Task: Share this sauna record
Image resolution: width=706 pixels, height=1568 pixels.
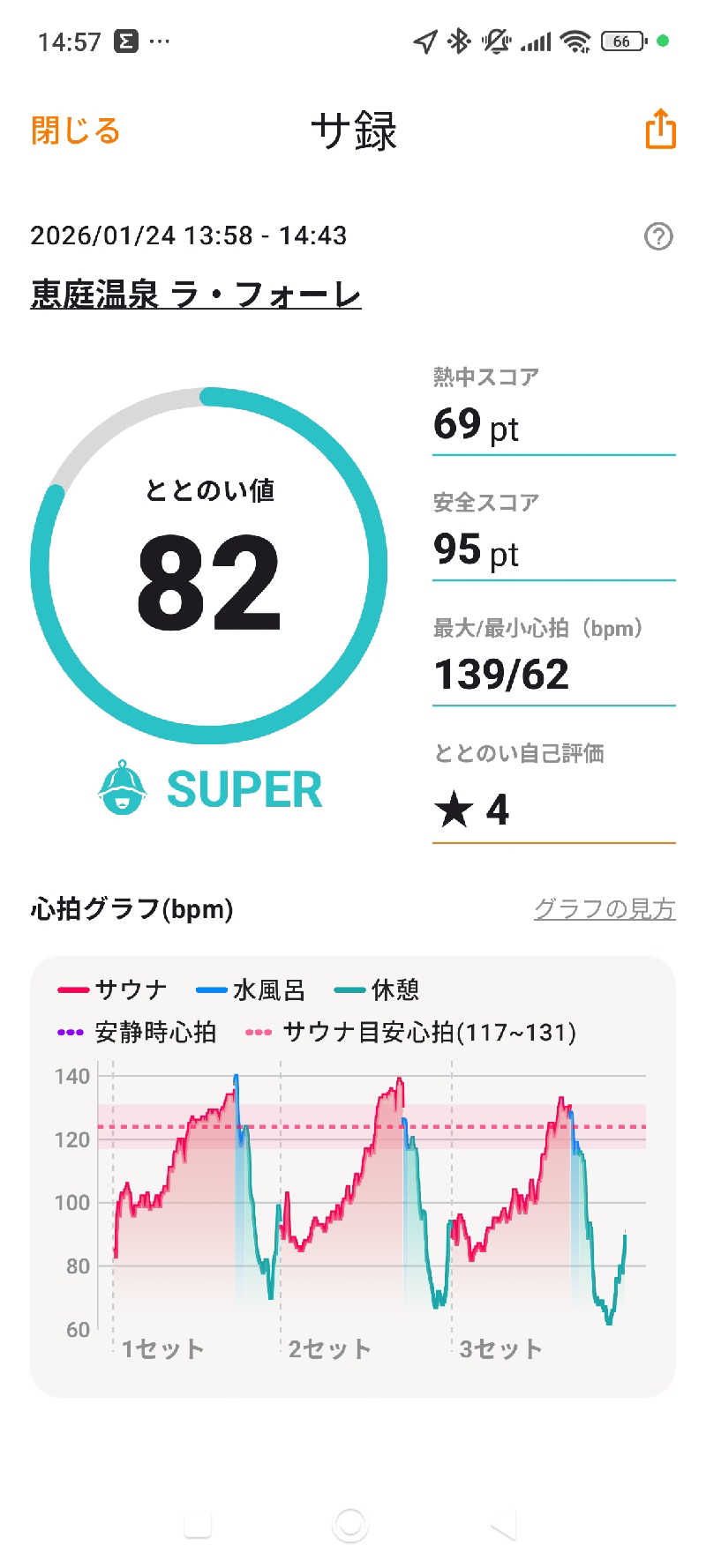Action: (660, 130)
